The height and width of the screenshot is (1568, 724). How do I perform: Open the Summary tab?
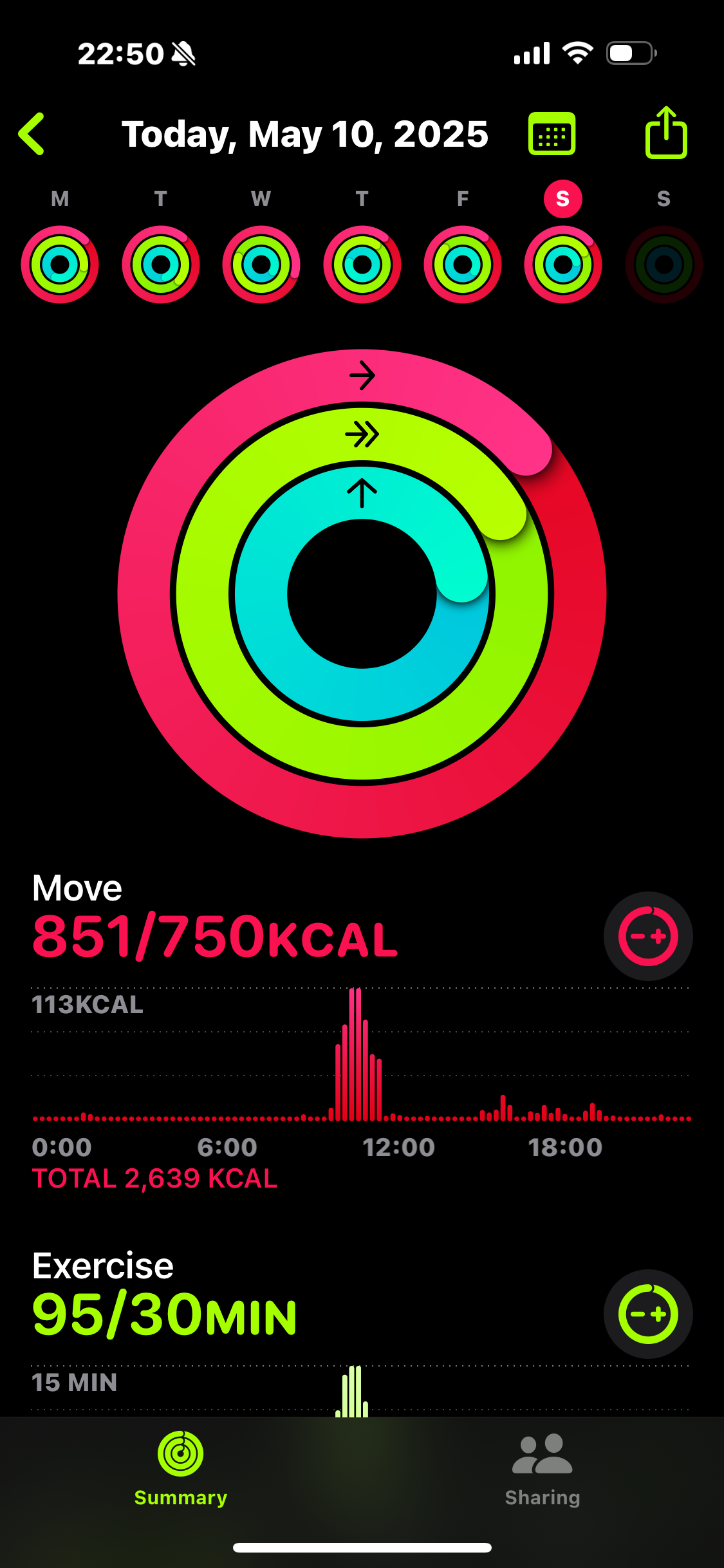click(x=181, y=1470)
